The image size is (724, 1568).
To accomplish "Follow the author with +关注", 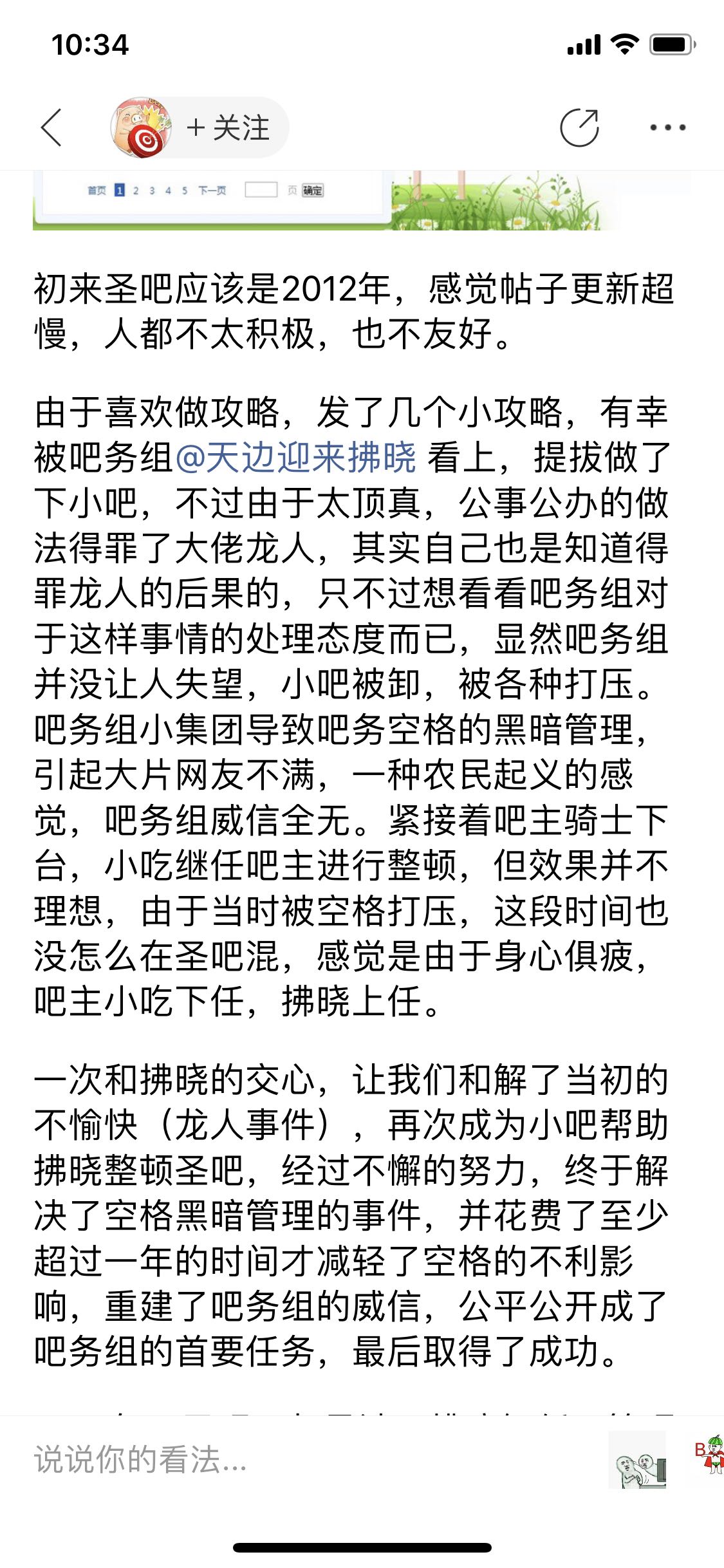I will [228, 127].
